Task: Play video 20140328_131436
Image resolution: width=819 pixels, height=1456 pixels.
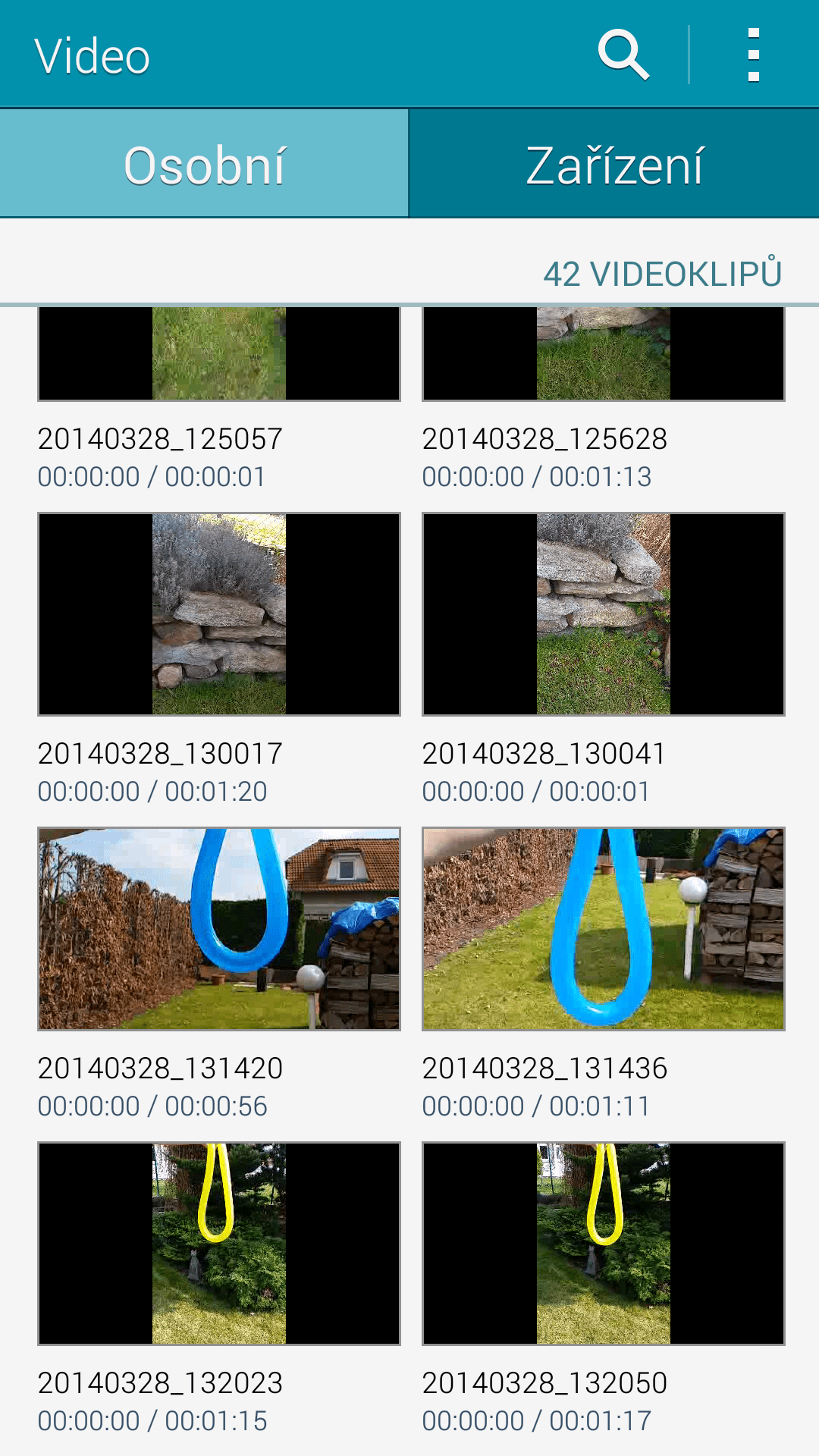Action: [604, 929]
